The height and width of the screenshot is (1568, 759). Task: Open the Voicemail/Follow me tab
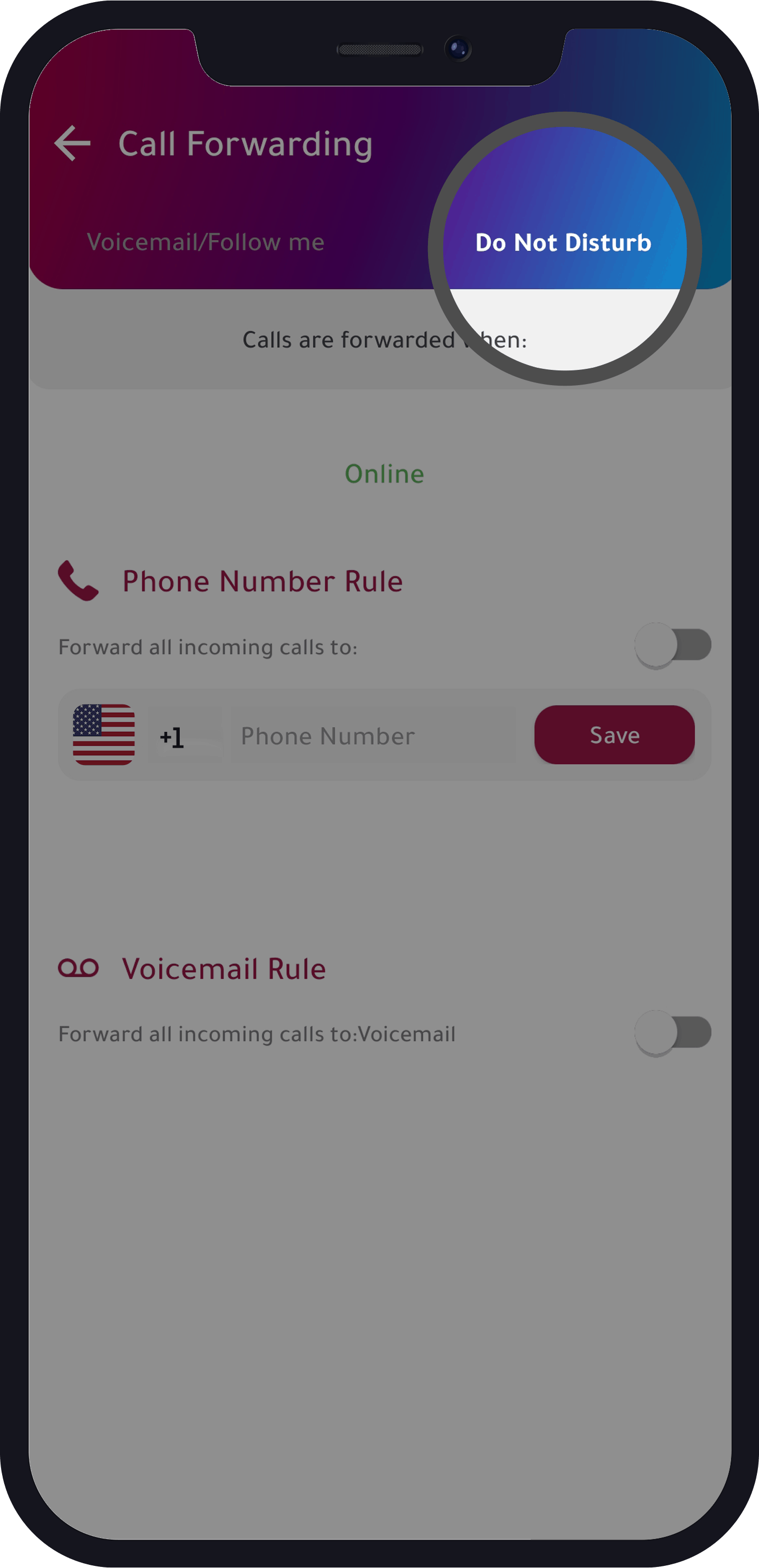(205, 242)
